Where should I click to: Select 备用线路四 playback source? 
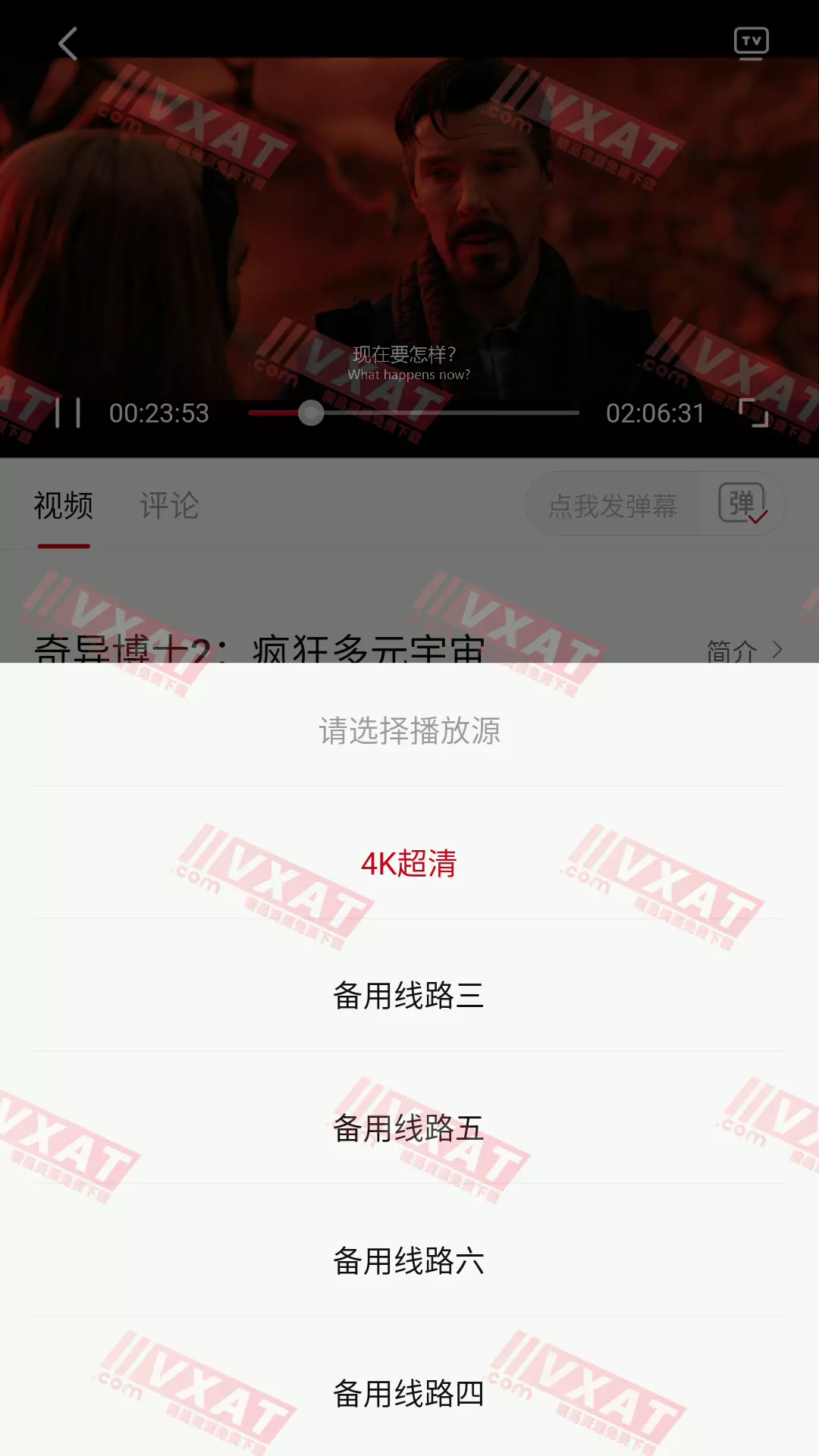point(409,1394)
